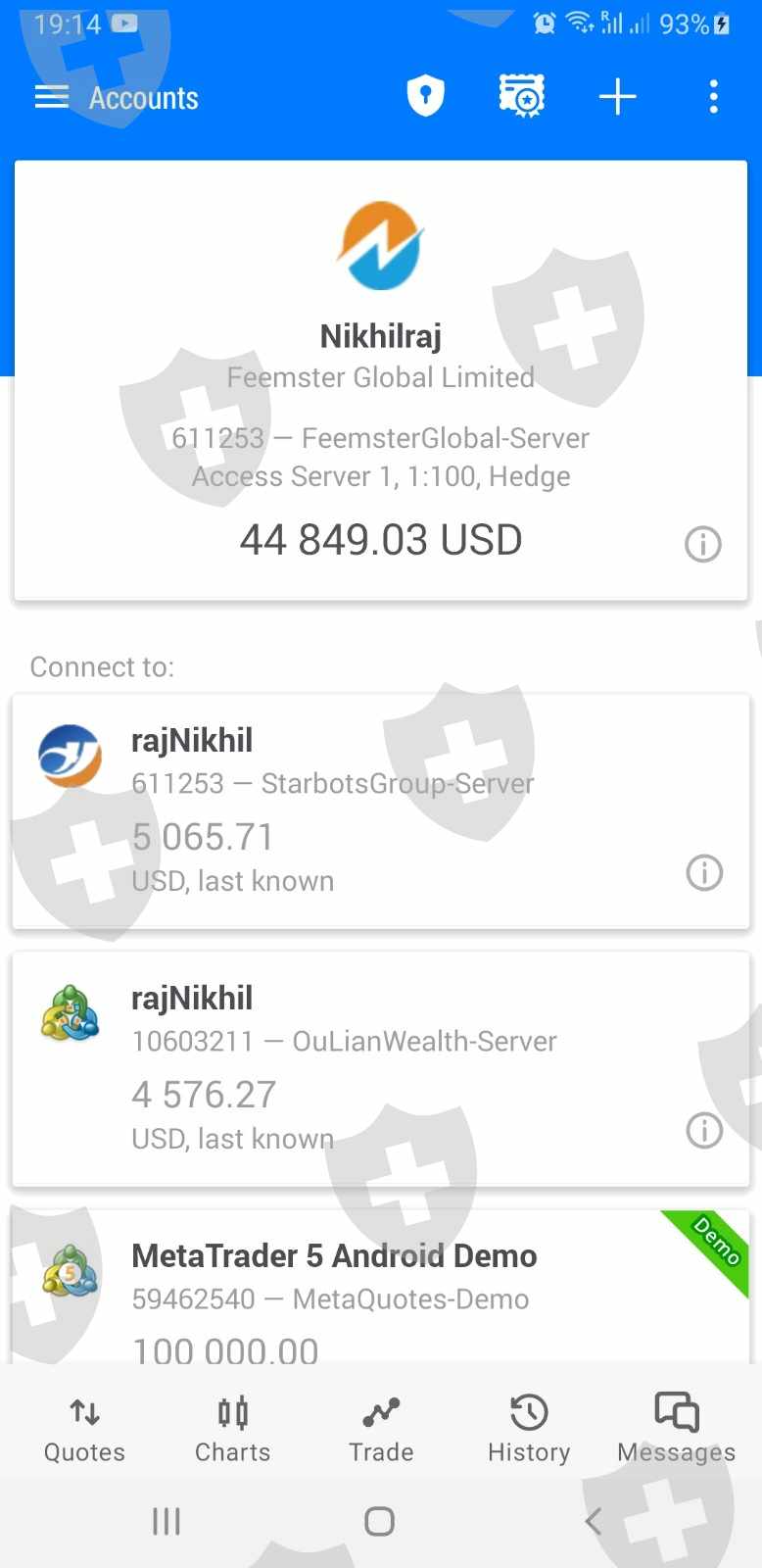Connect to MetaTrader 5 Android Demo account
762x1568 pixels.
[381, 1287]
